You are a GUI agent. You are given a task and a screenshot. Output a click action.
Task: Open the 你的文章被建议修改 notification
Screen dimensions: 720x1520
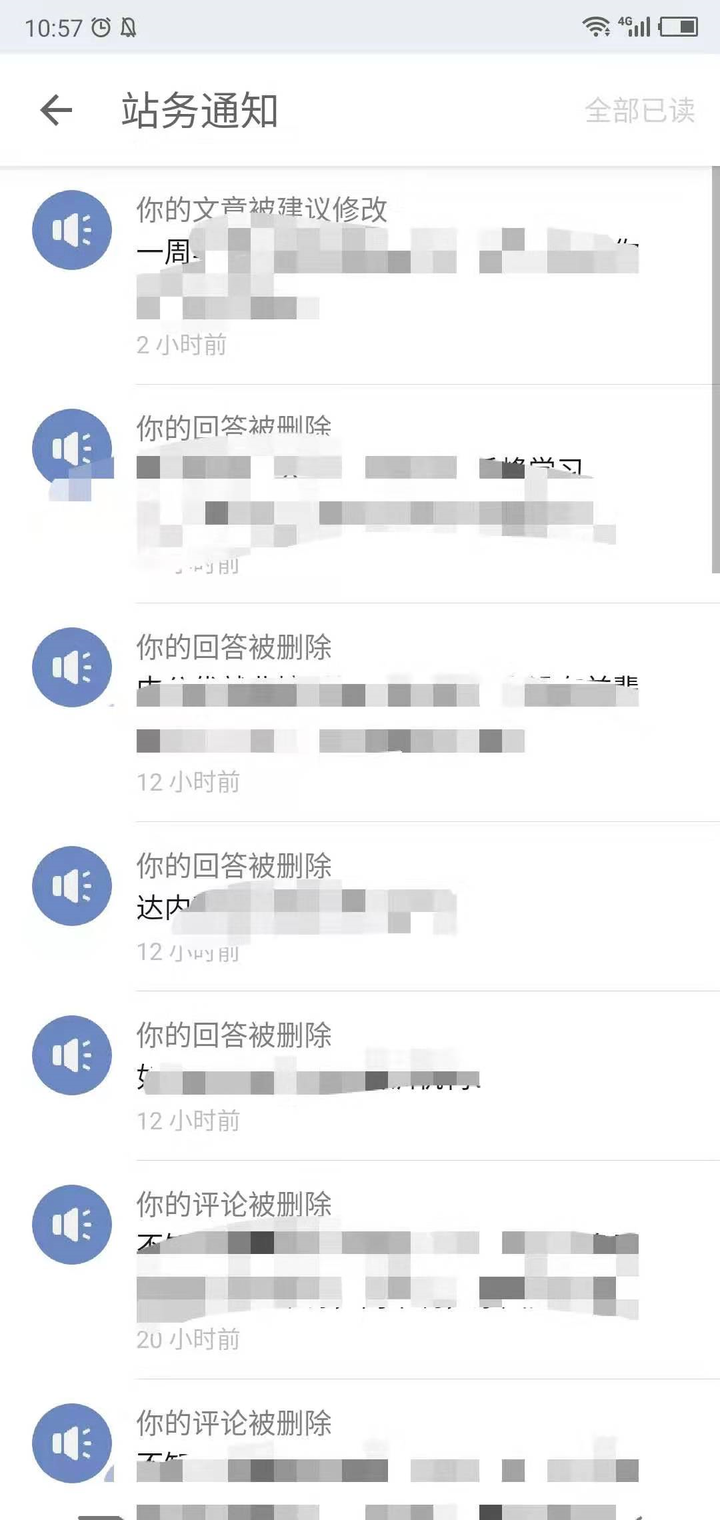360,275
